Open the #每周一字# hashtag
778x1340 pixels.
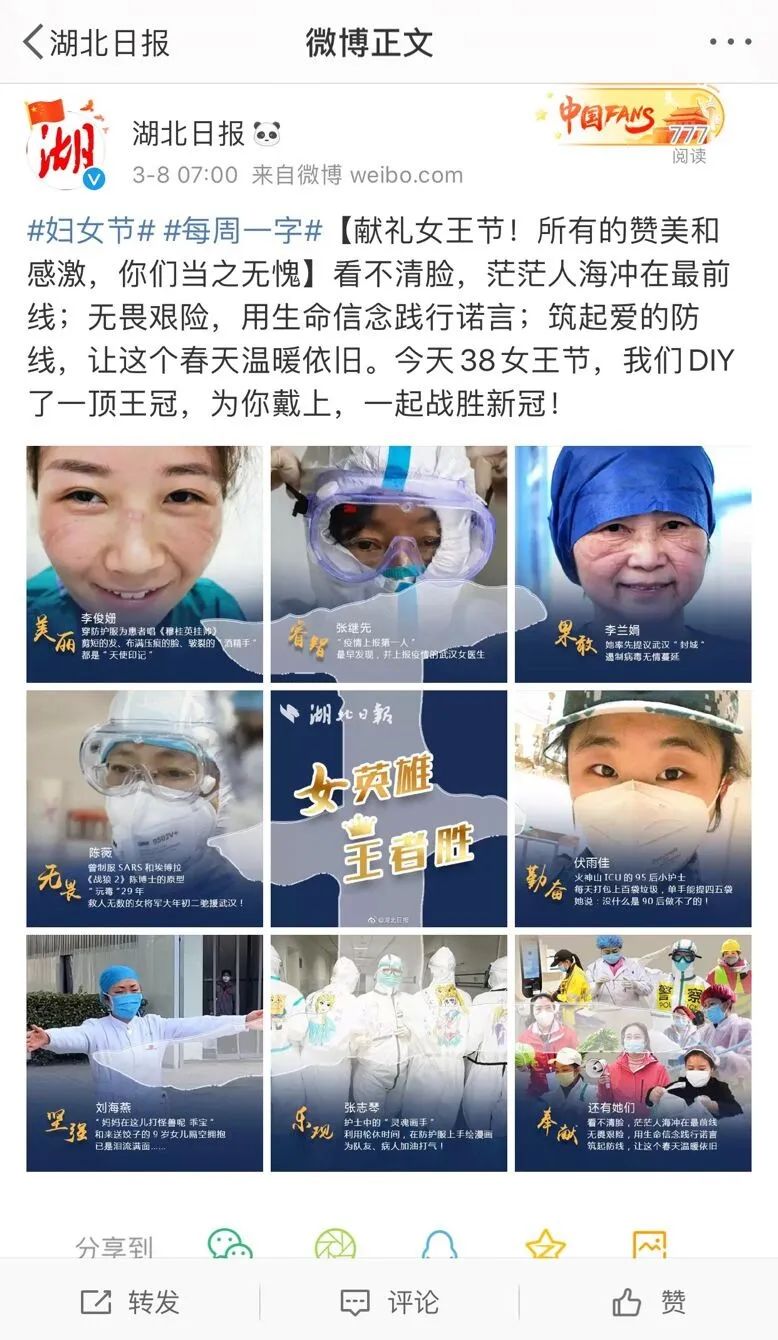coord(244,231)
